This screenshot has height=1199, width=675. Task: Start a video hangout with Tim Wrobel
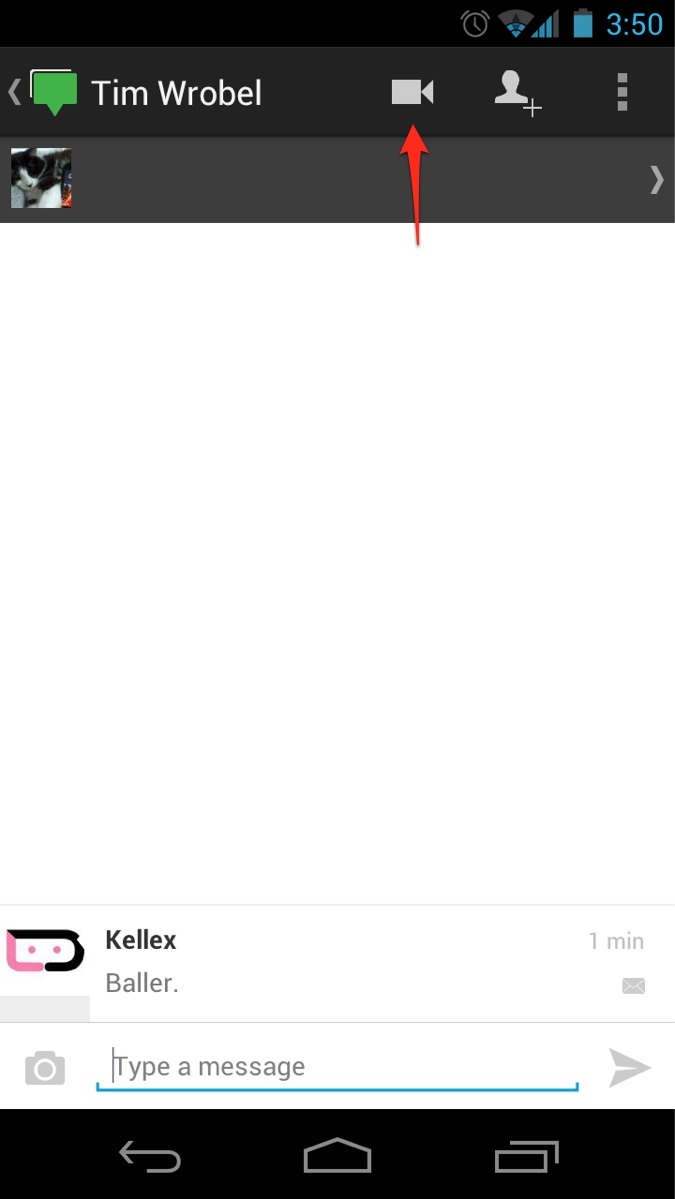412,93
